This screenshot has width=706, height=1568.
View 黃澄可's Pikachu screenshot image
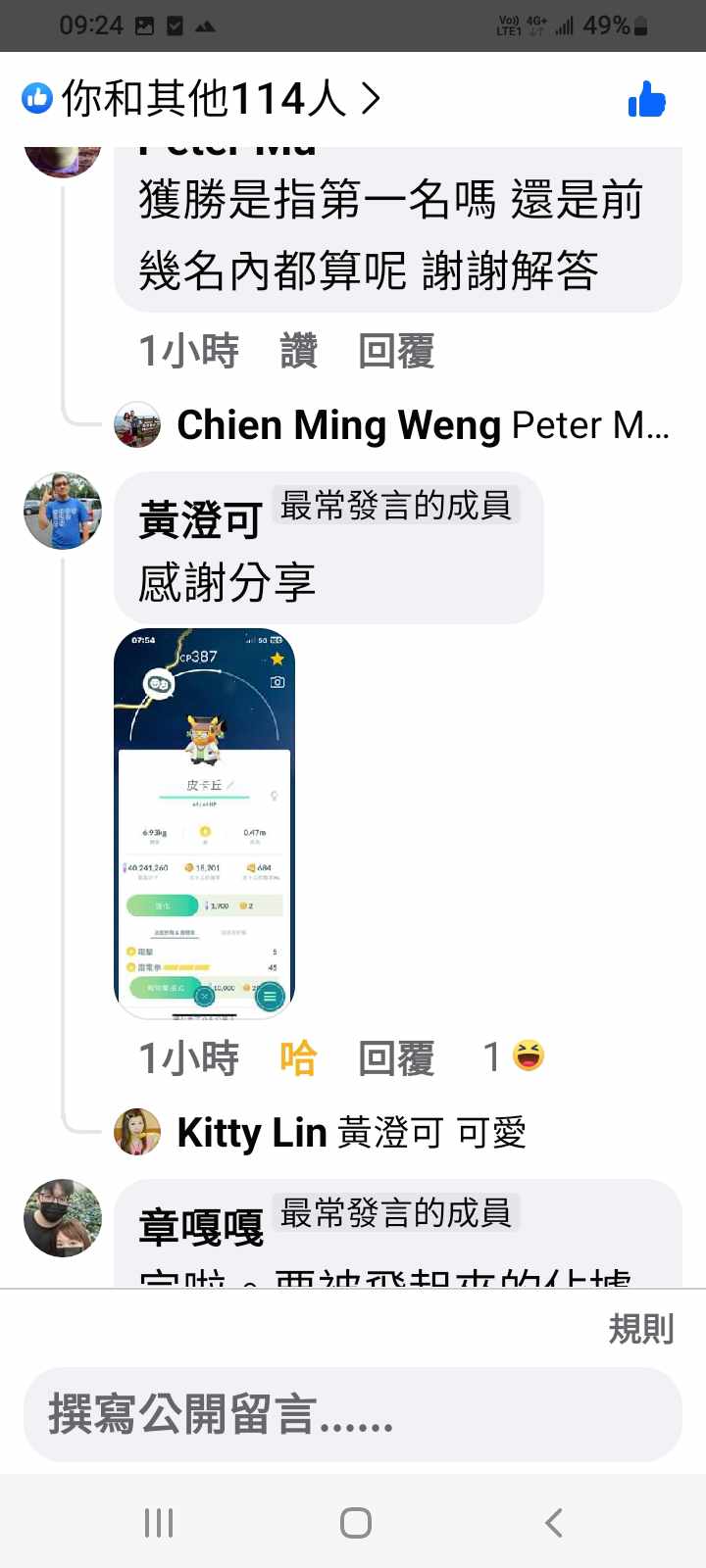point(204,823)
